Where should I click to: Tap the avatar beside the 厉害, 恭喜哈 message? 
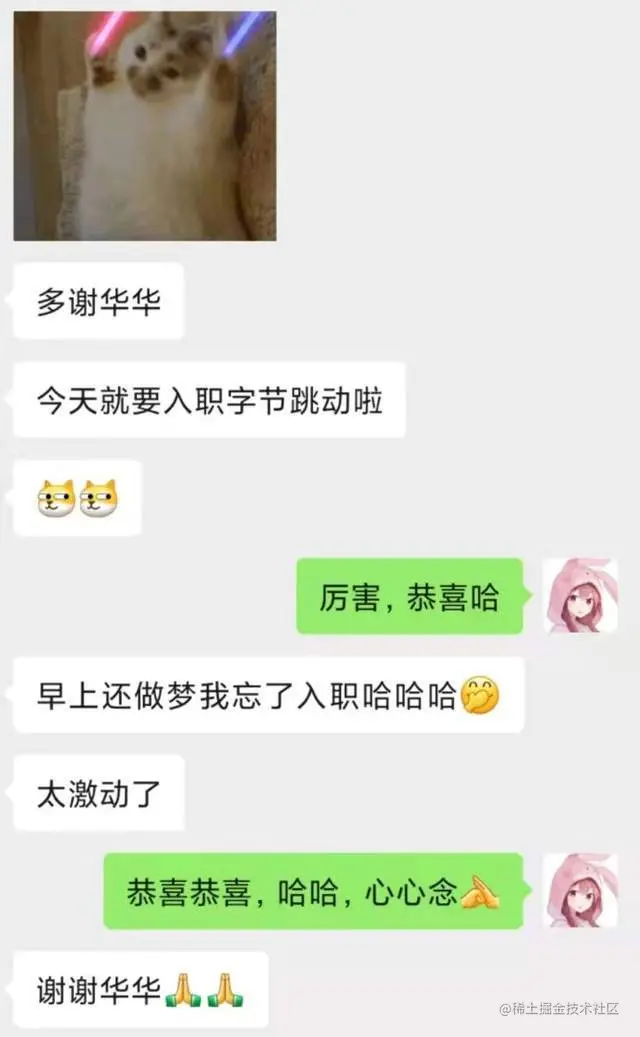[580, 596]
